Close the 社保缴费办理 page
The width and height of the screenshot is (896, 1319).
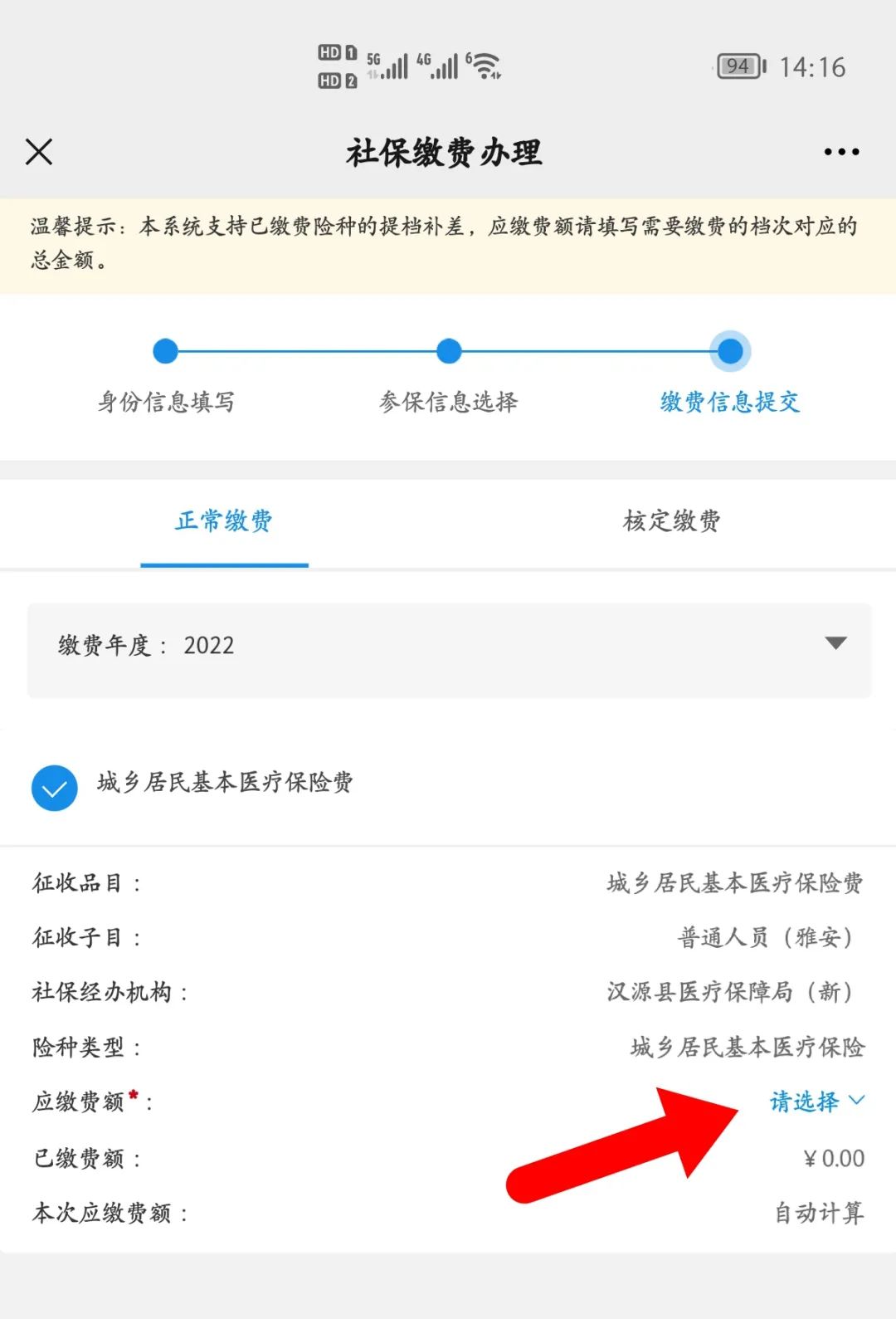37,152
